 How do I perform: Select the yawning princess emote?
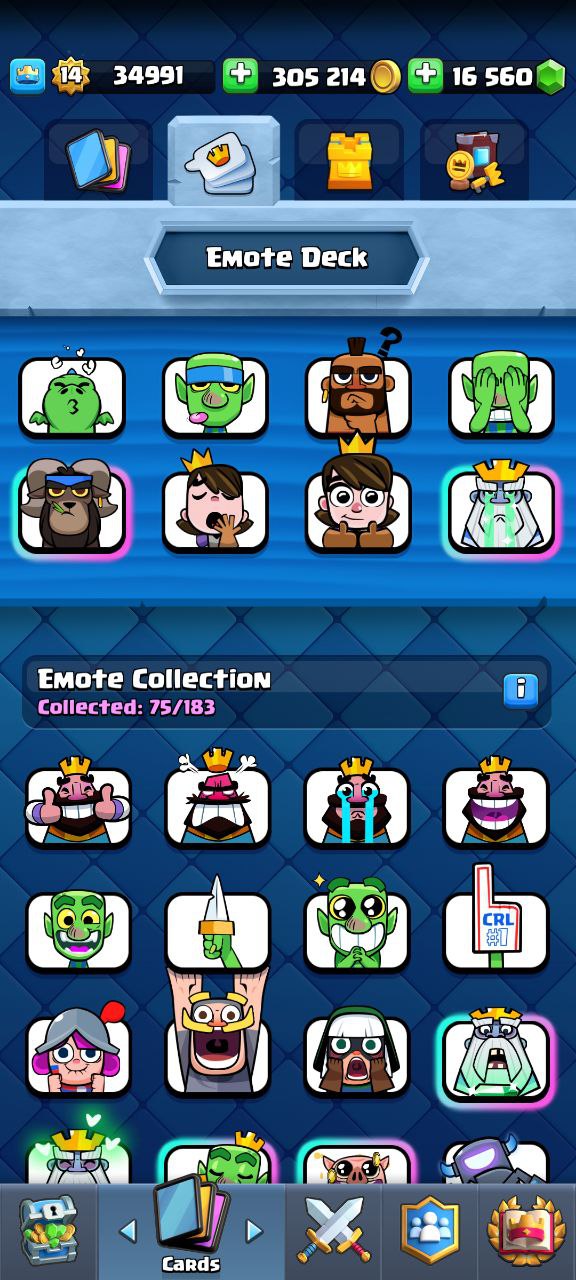click(x=215, y=506)
